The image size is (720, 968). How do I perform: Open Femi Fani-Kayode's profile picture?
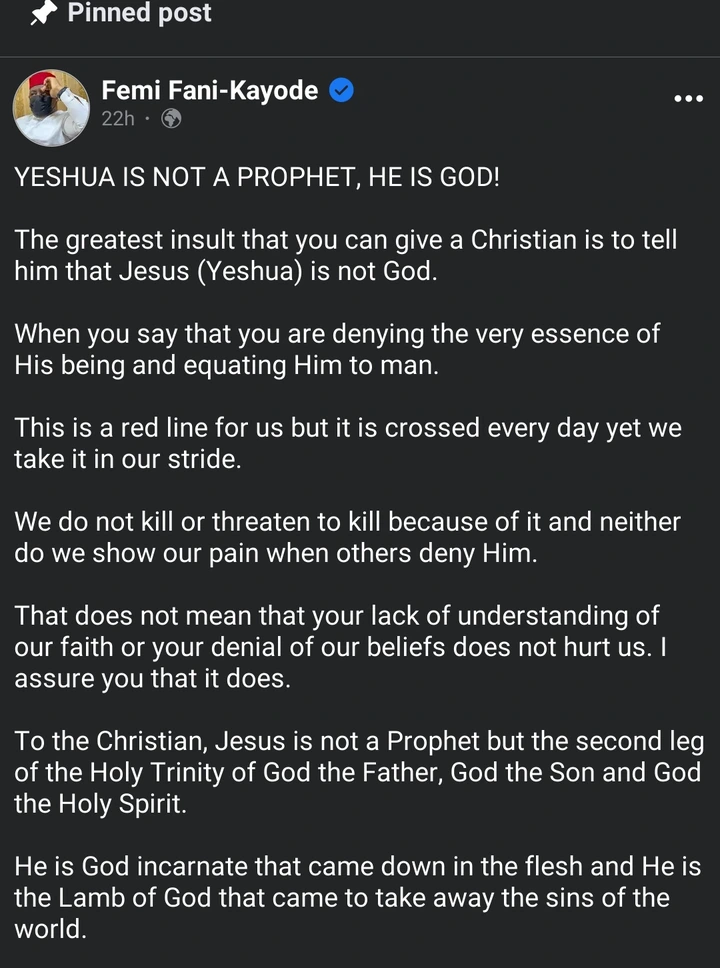51,107
